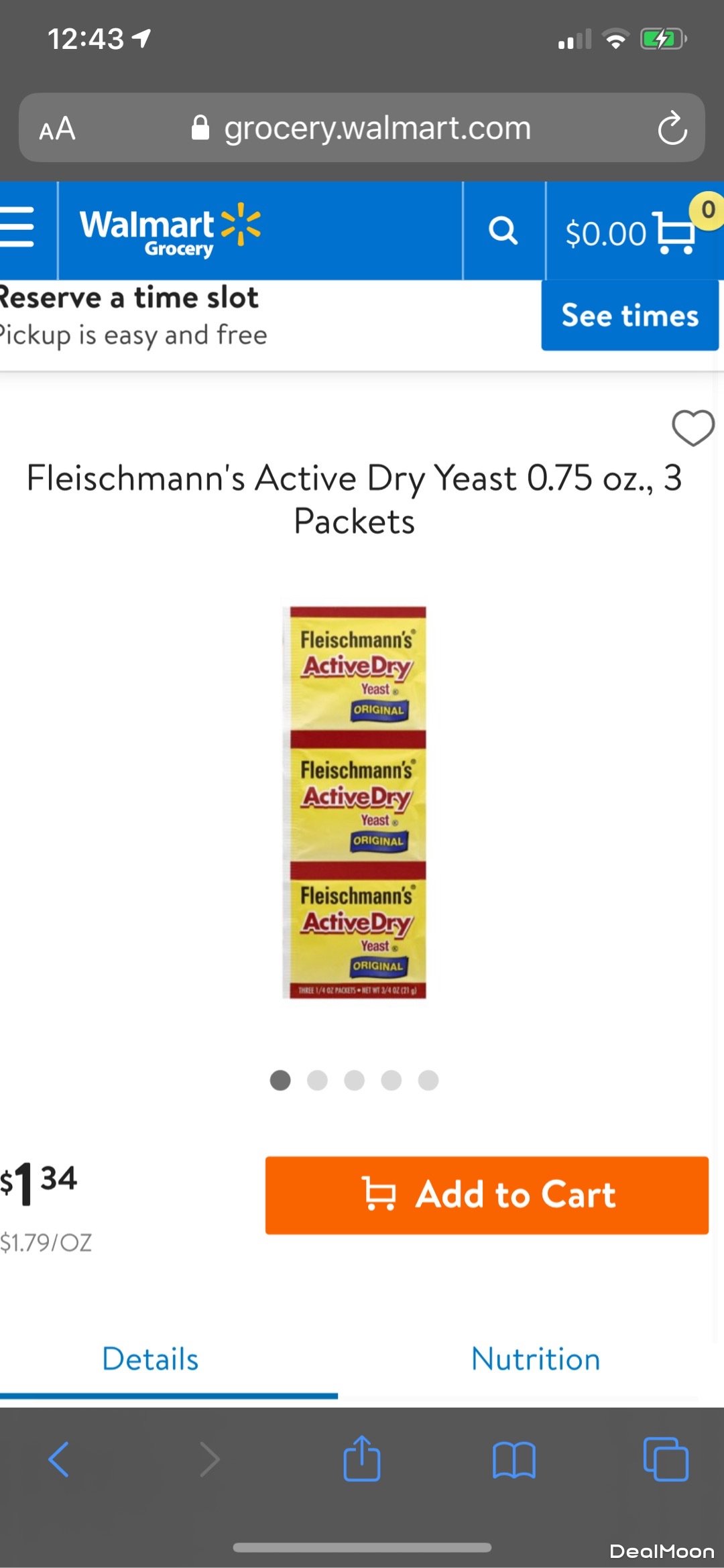
Task: Jump to the second product image dot
Action: coord(317,1080)
